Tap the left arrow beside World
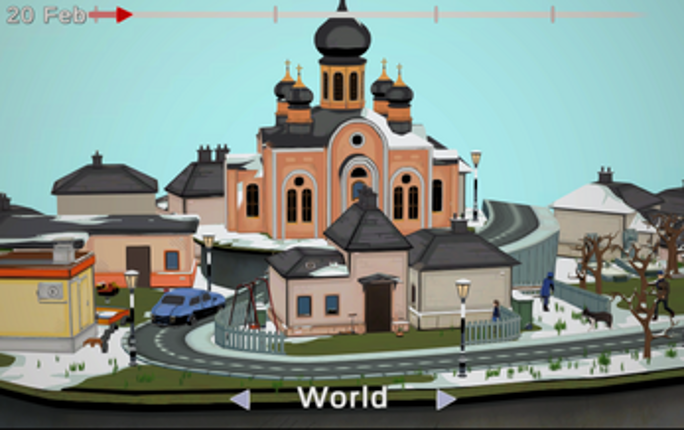 [240, 399]
